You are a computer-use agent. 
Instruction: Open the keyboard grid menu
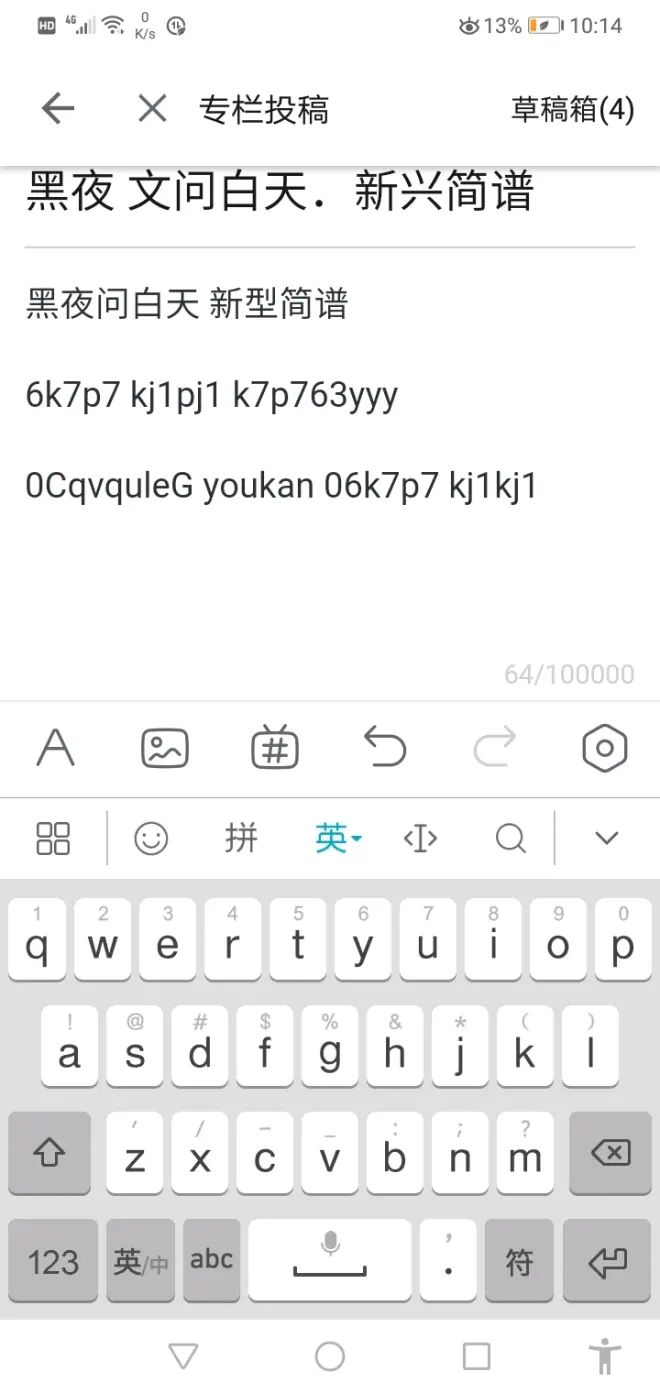pyautogui.click(x=53, y=838)
